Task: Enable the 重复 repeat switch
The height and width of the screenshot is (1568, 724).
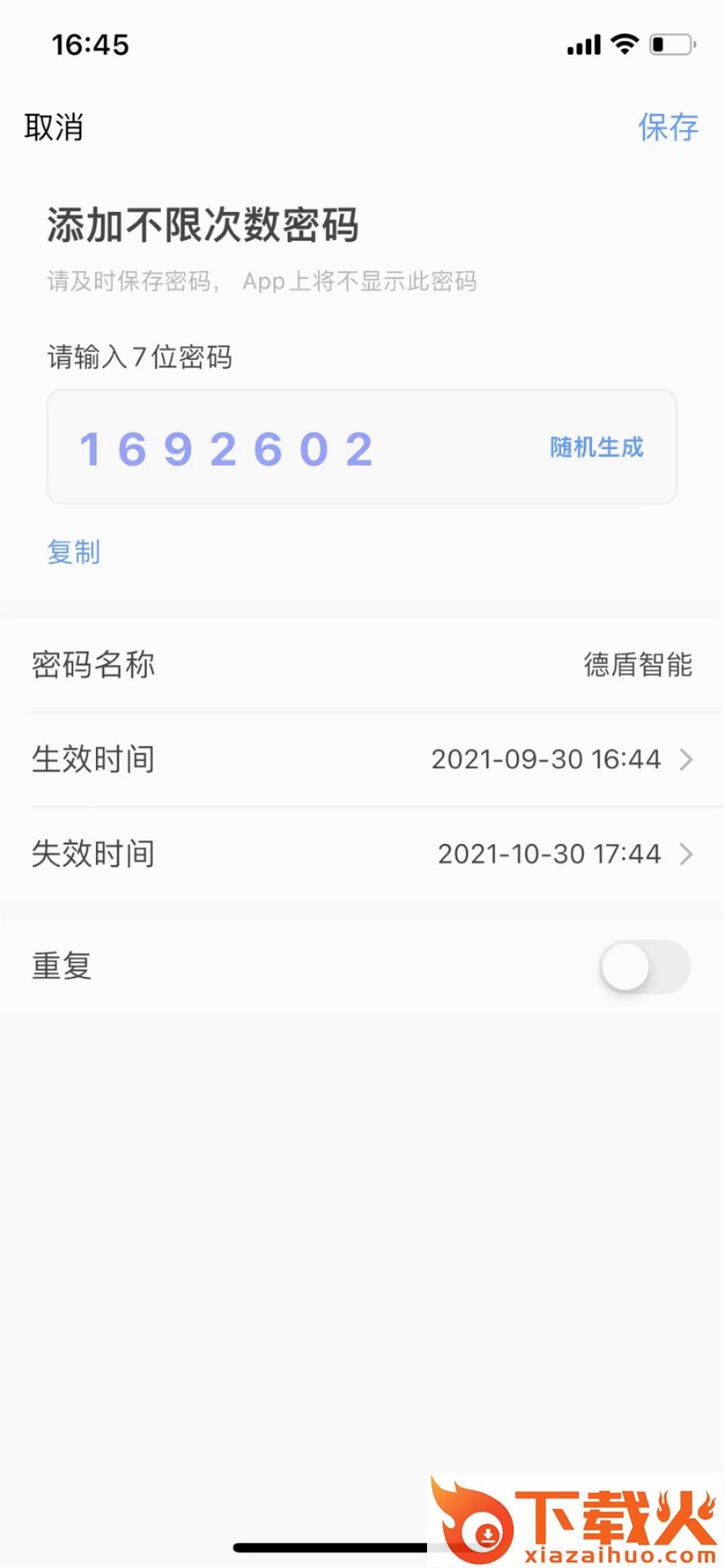Action: point(644,966)
